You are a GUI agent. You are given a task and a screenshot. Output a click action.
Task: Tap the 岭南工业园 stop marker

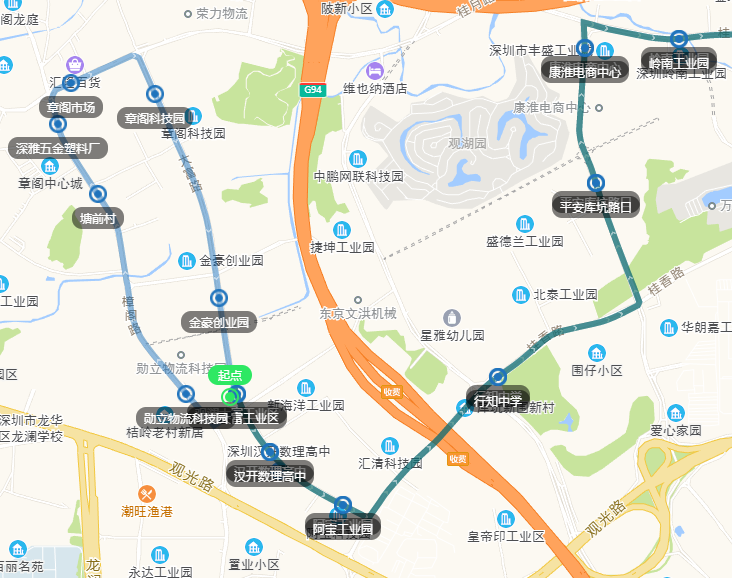pos(679,39)
